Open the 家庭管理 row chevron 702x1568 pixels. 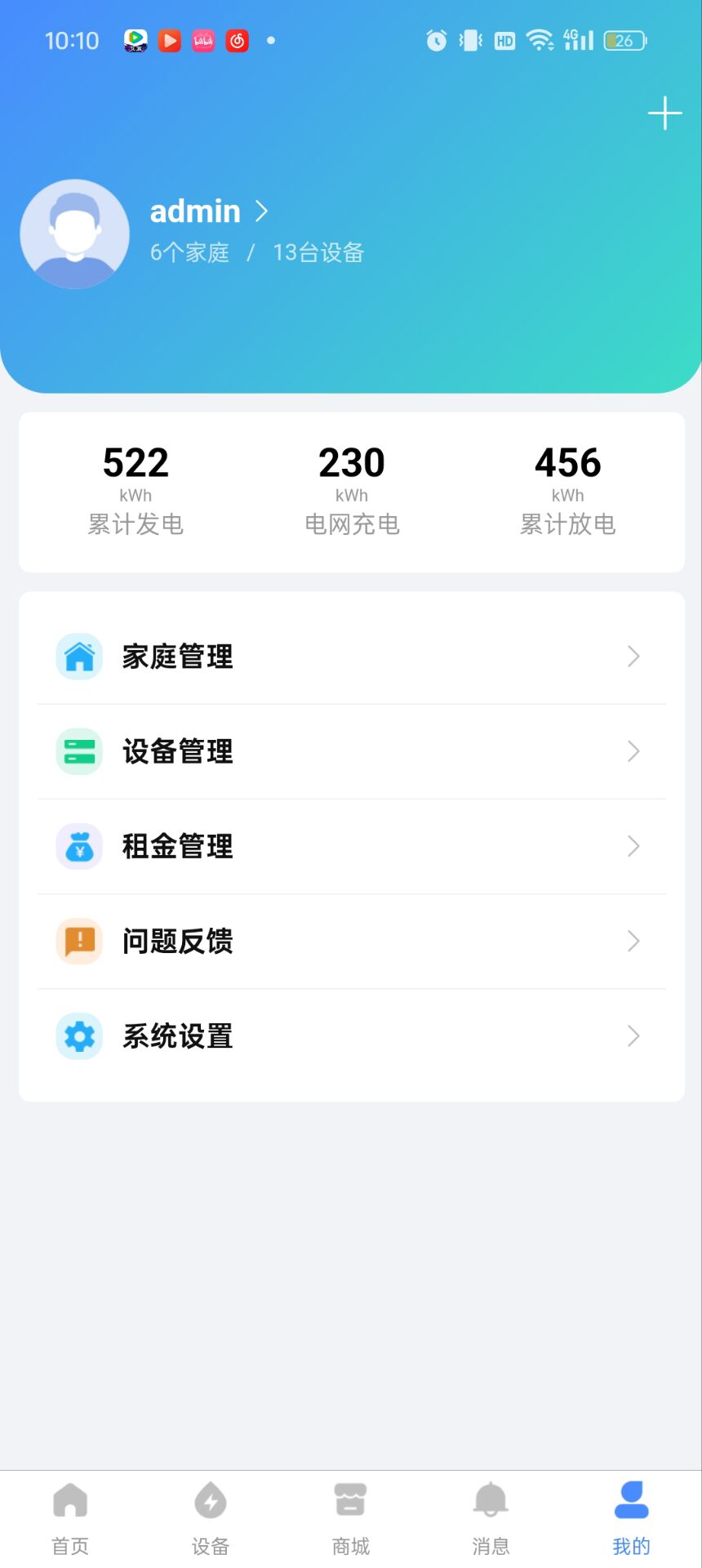tap(633, 656)
